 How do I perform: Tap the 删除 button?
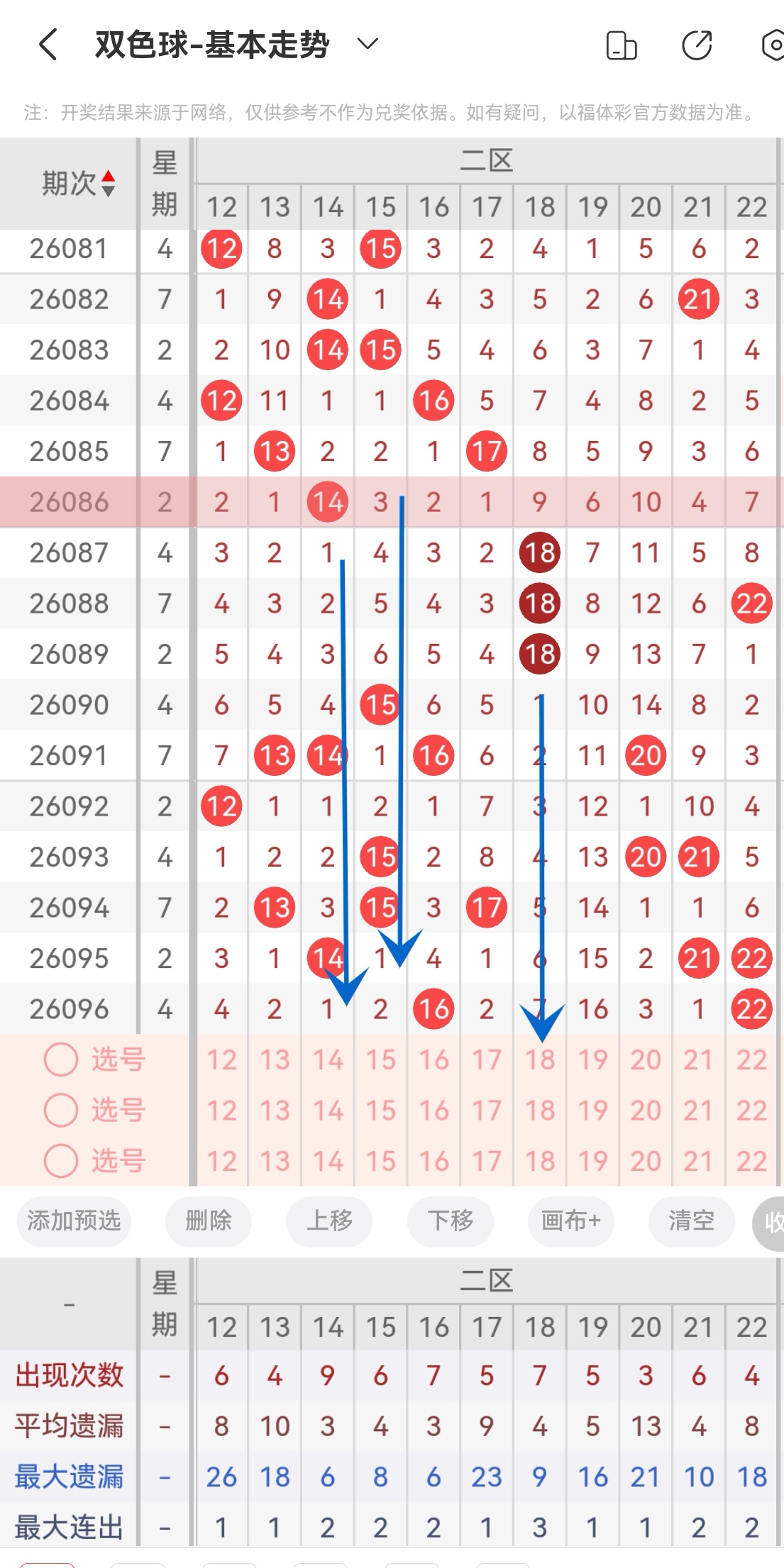pos(209,1221)
